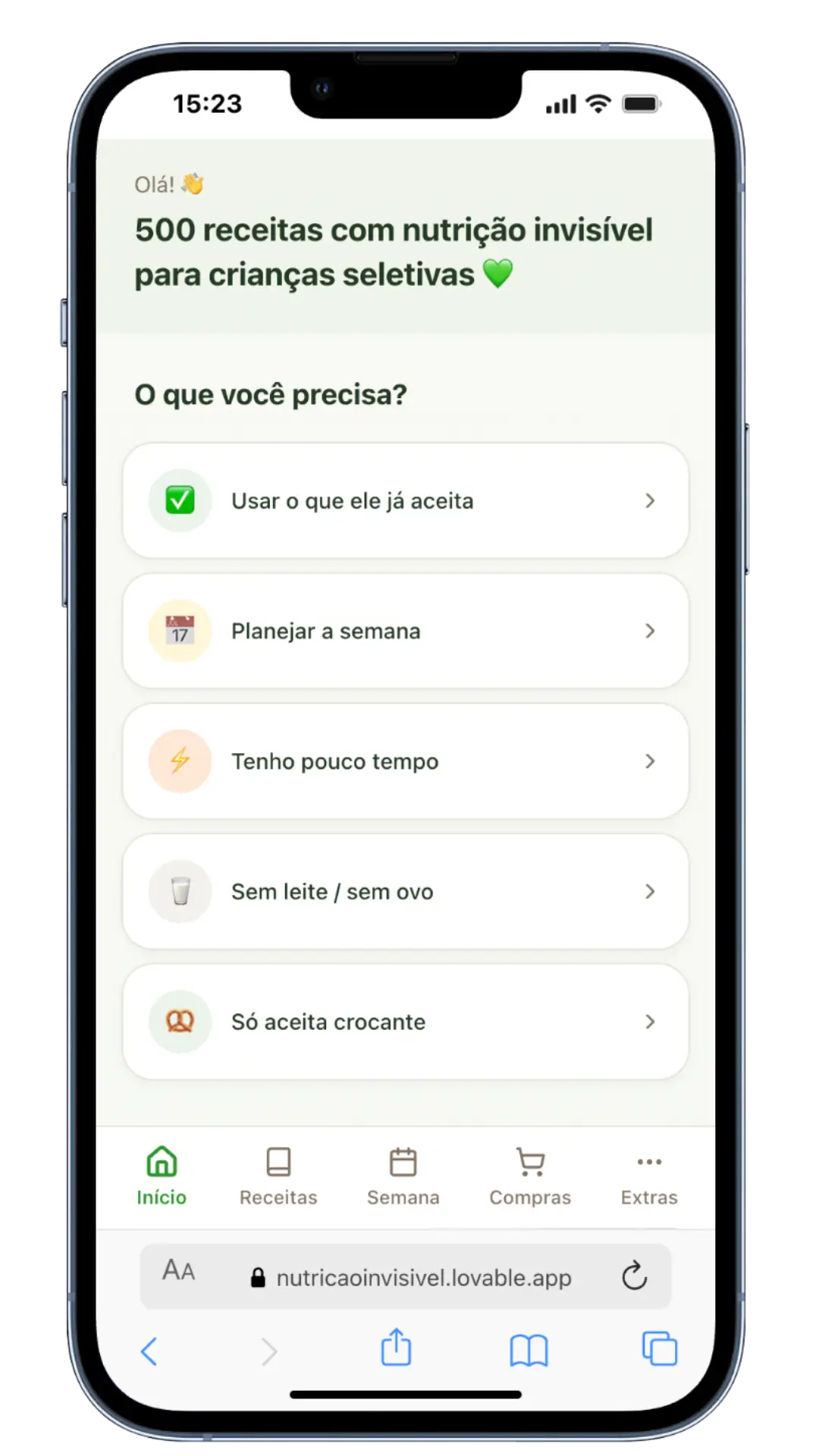This screenshot has height=1456, width=819.
Task: Open the Semana tab
Action: click(403, 1176)
